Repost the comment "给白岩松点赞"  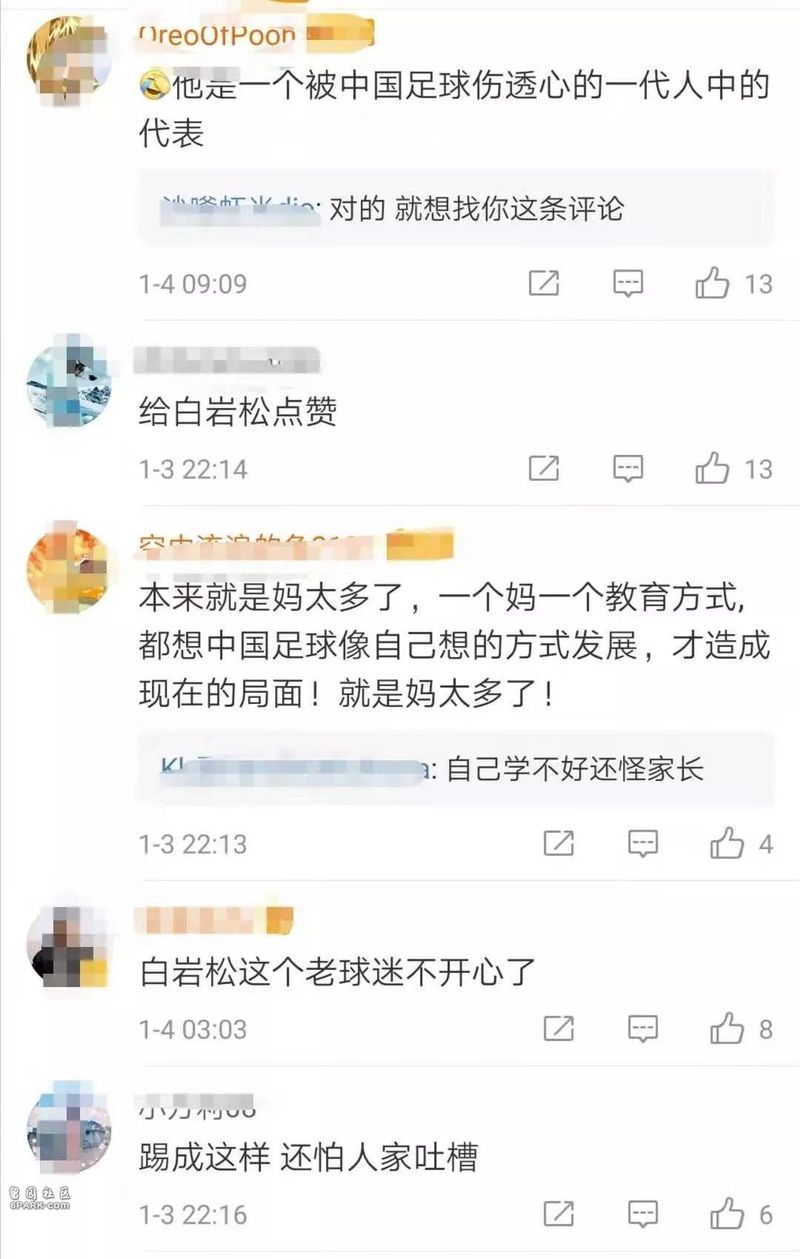[543, 468]
